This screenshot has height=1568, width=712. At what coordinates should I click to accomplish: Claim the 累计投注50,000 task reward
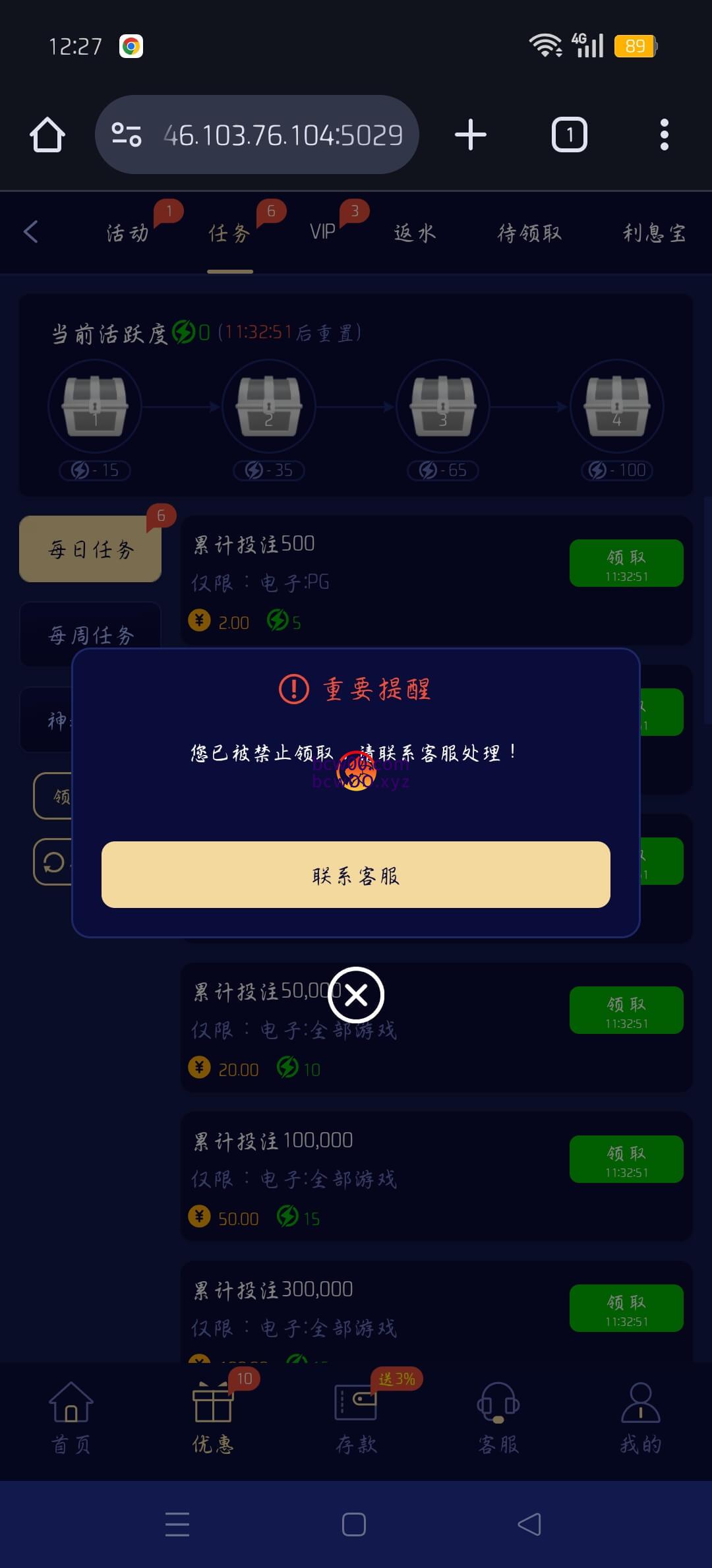coord(626,1010)
